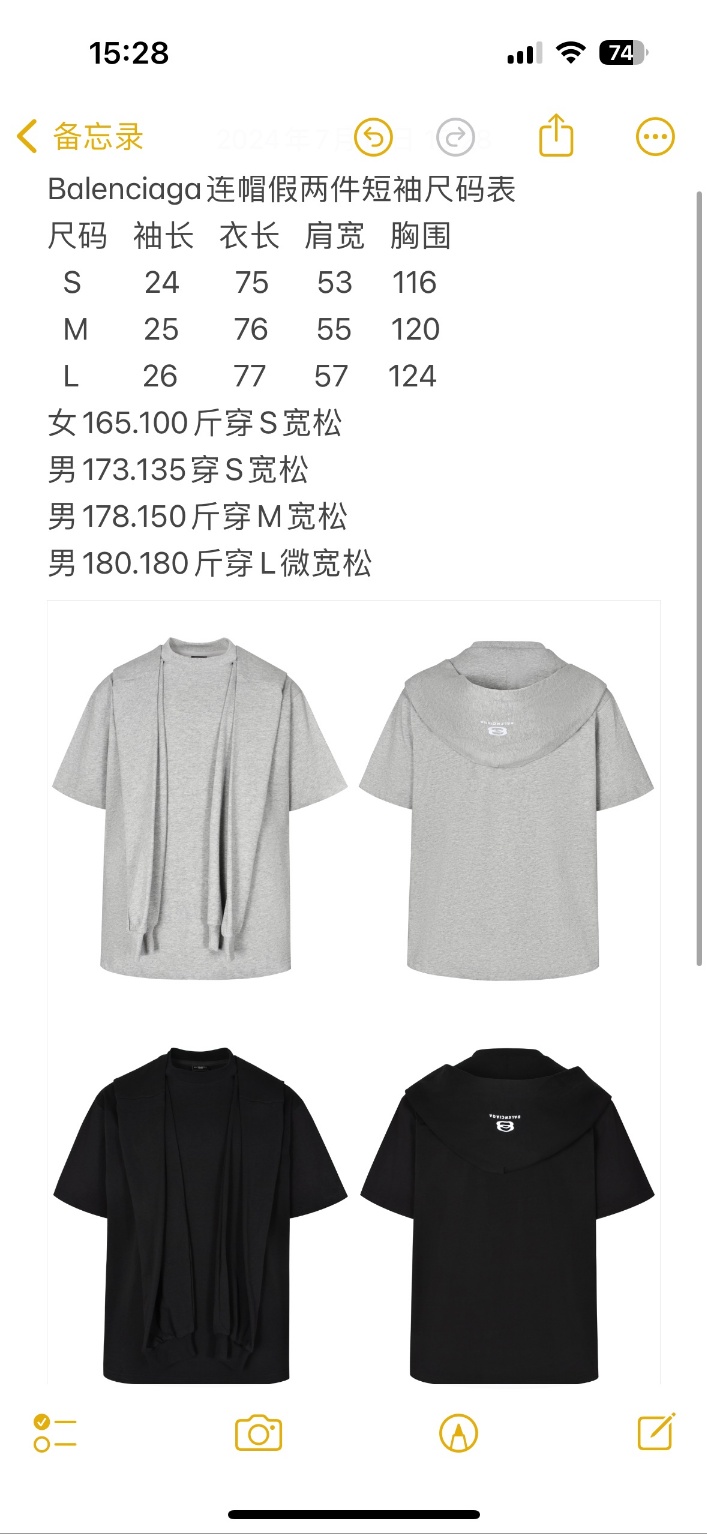Open the more options menu
707x1534 pixels.
tap(655, 137)
